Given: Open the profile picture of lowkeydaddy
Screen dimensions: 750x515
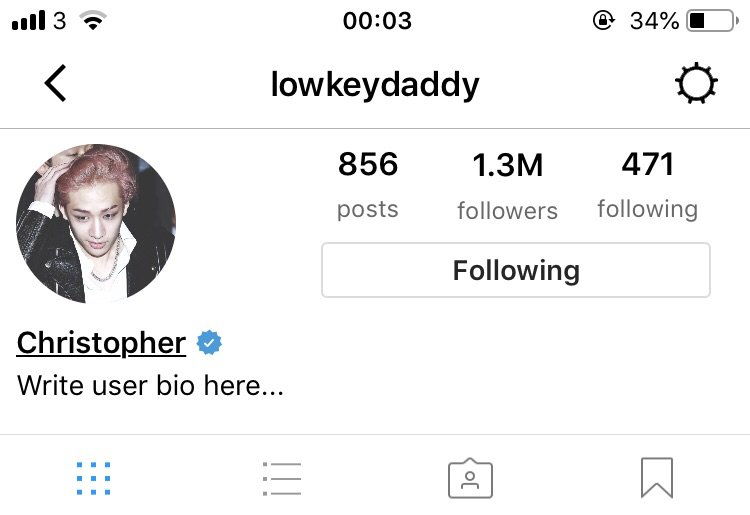Looking at the screenshot, I should point(96,224).
